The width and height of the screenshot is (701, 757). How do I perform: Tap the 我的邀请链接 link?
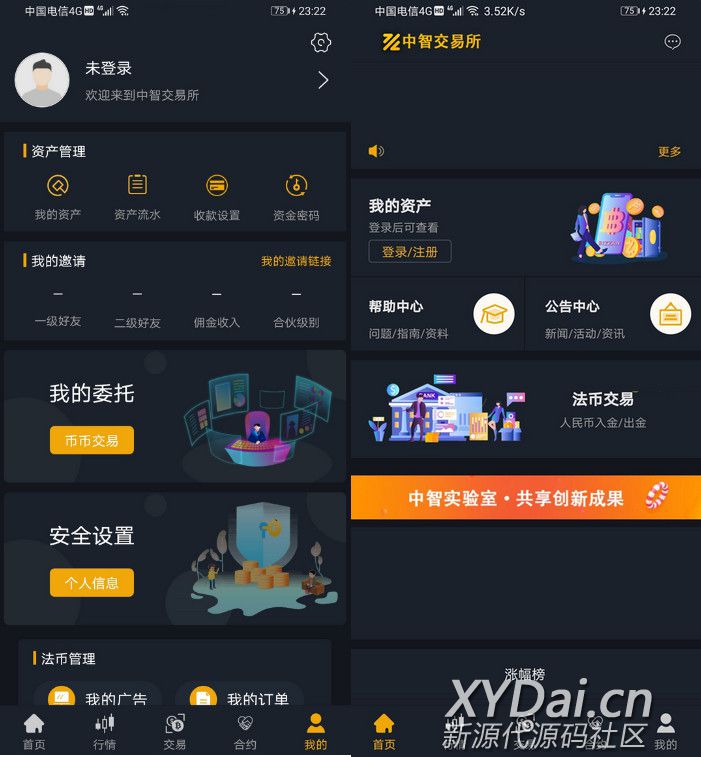coord(296,261)
